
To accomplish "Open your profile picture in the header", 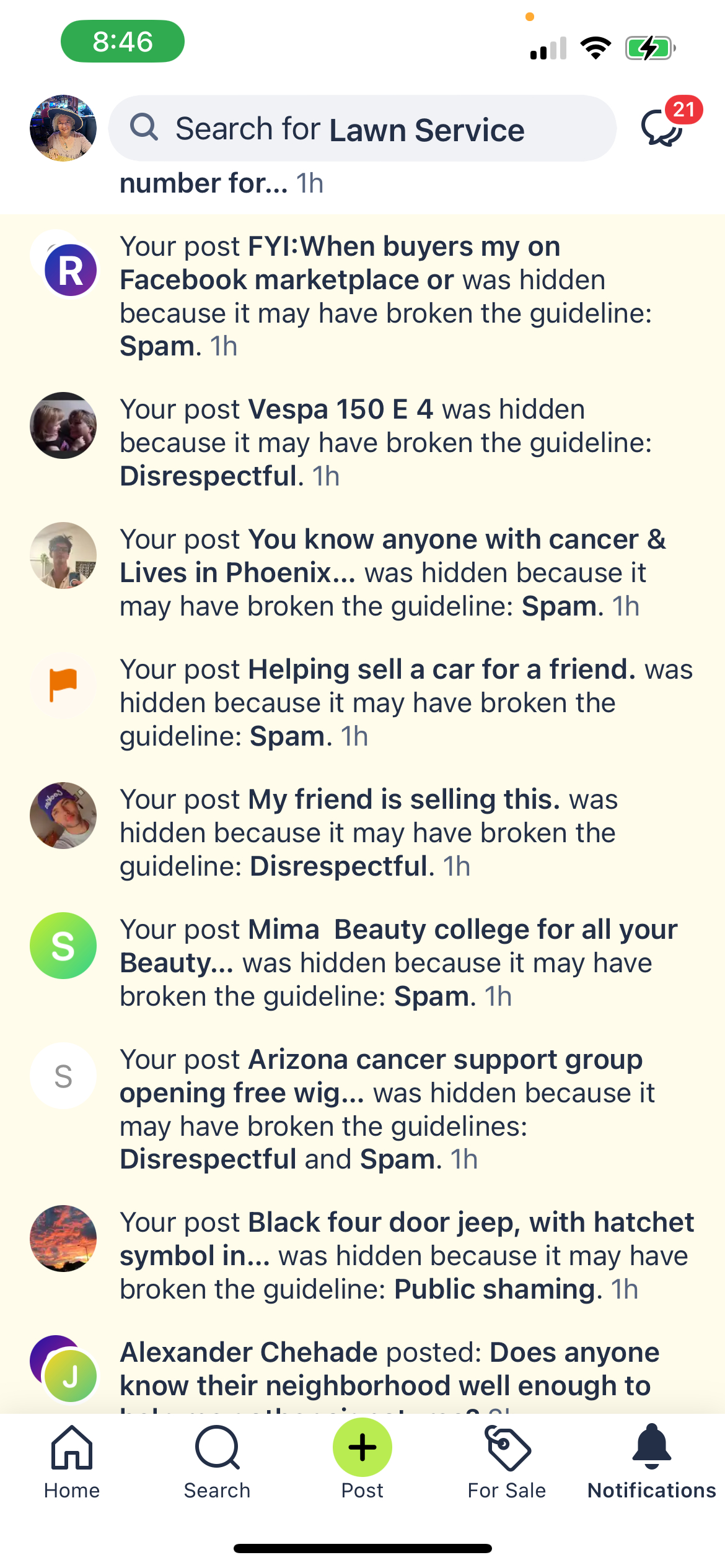I will click(x=63, y=128).
